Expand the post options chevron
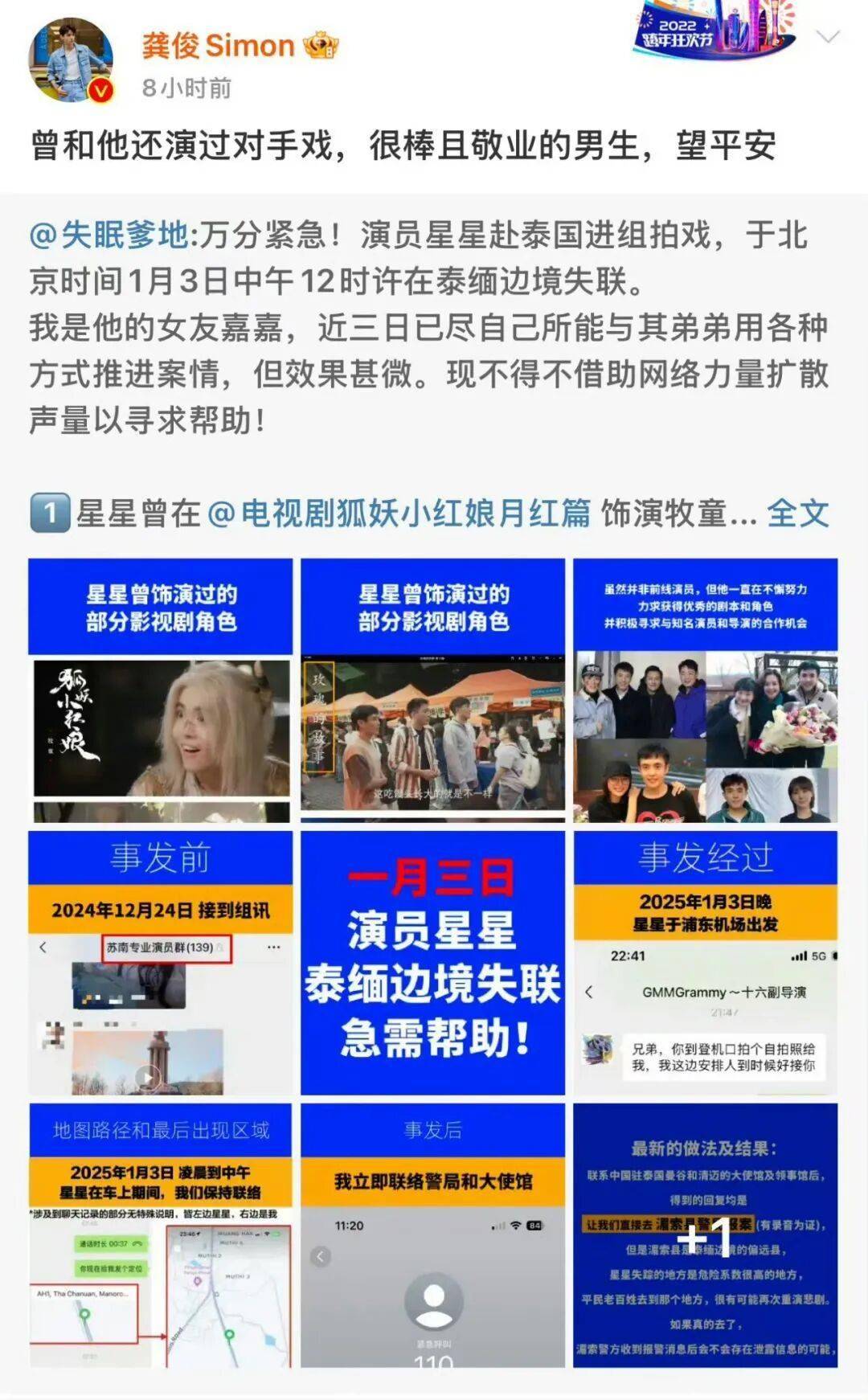Image resolution: width=868 pixels, height=1400 pixels. pyautogui.click(x=828, y=37)
